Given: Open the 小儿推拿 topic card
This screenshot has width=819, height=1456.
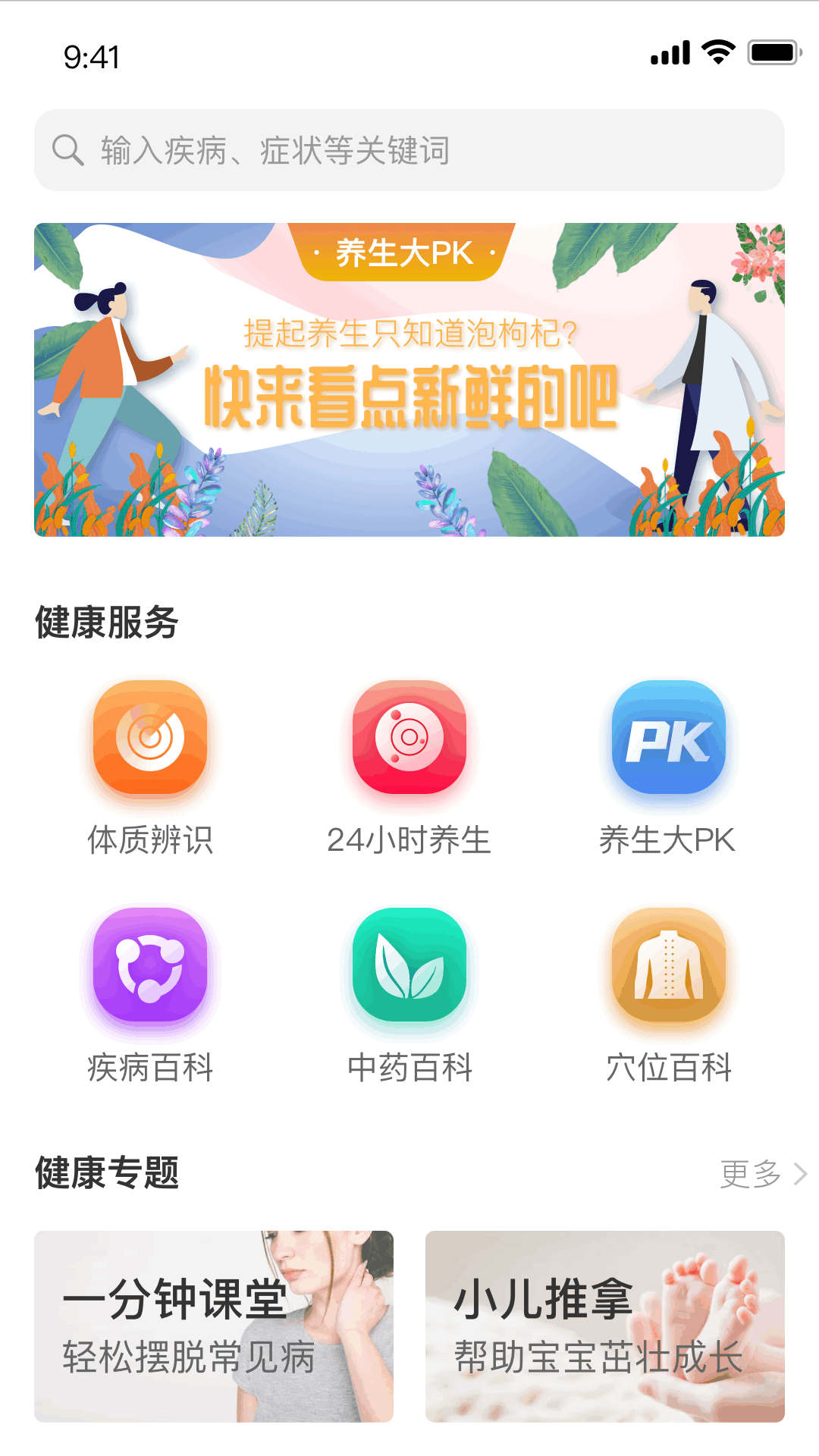Looking at the screenshot, I should (x=604, y=1326).
